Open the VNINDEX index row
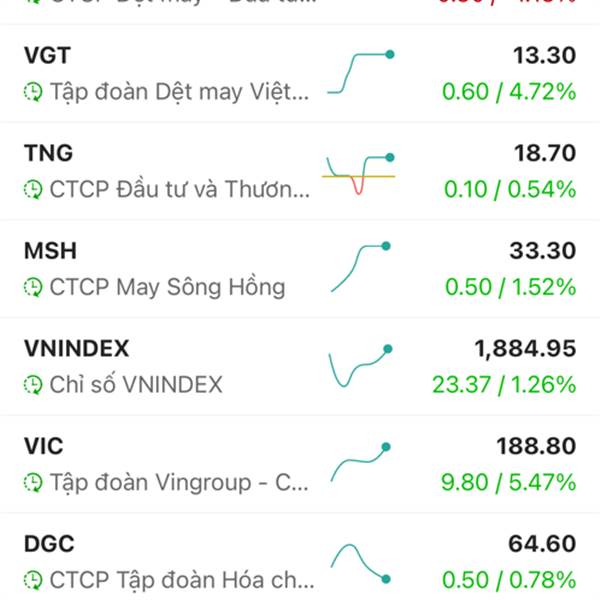The width and height of the screenshot is (600, 600). tap(300, 366)
